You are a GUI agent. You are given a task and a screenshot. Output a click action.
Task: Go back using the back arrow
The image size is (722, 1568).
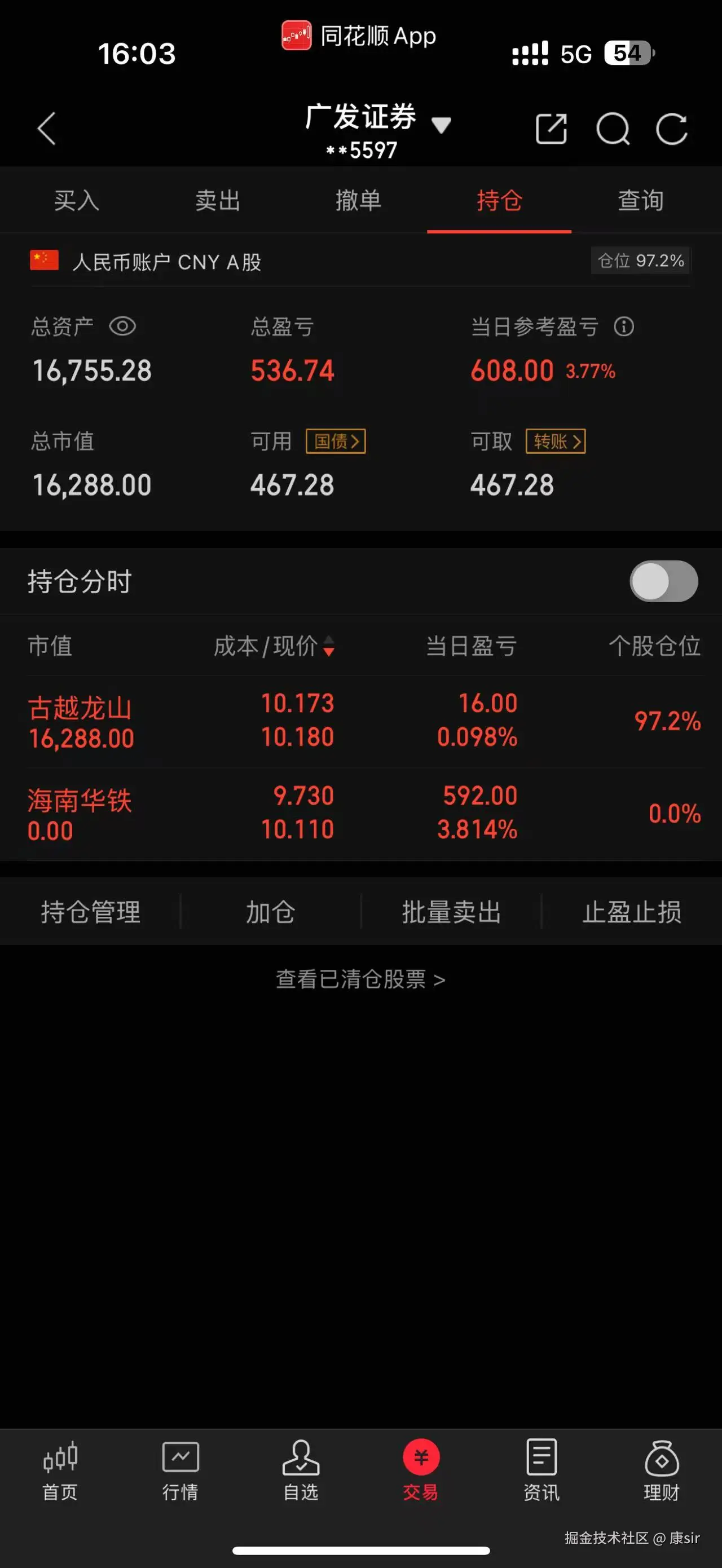47,129
